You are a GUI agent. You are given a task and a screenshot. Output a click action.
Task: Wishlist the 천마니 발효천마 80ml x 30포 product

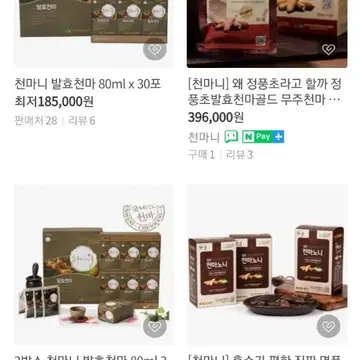(x=155, y=49)
